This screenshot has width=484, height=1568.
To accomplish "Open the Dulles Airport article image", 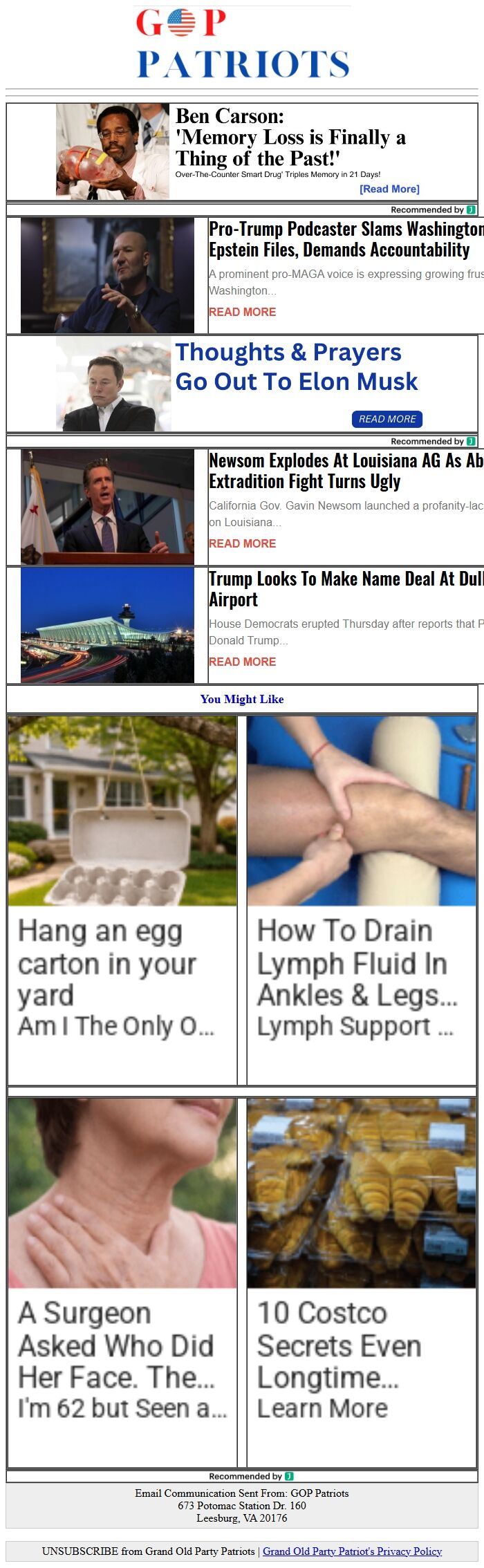I will (107, 625).
